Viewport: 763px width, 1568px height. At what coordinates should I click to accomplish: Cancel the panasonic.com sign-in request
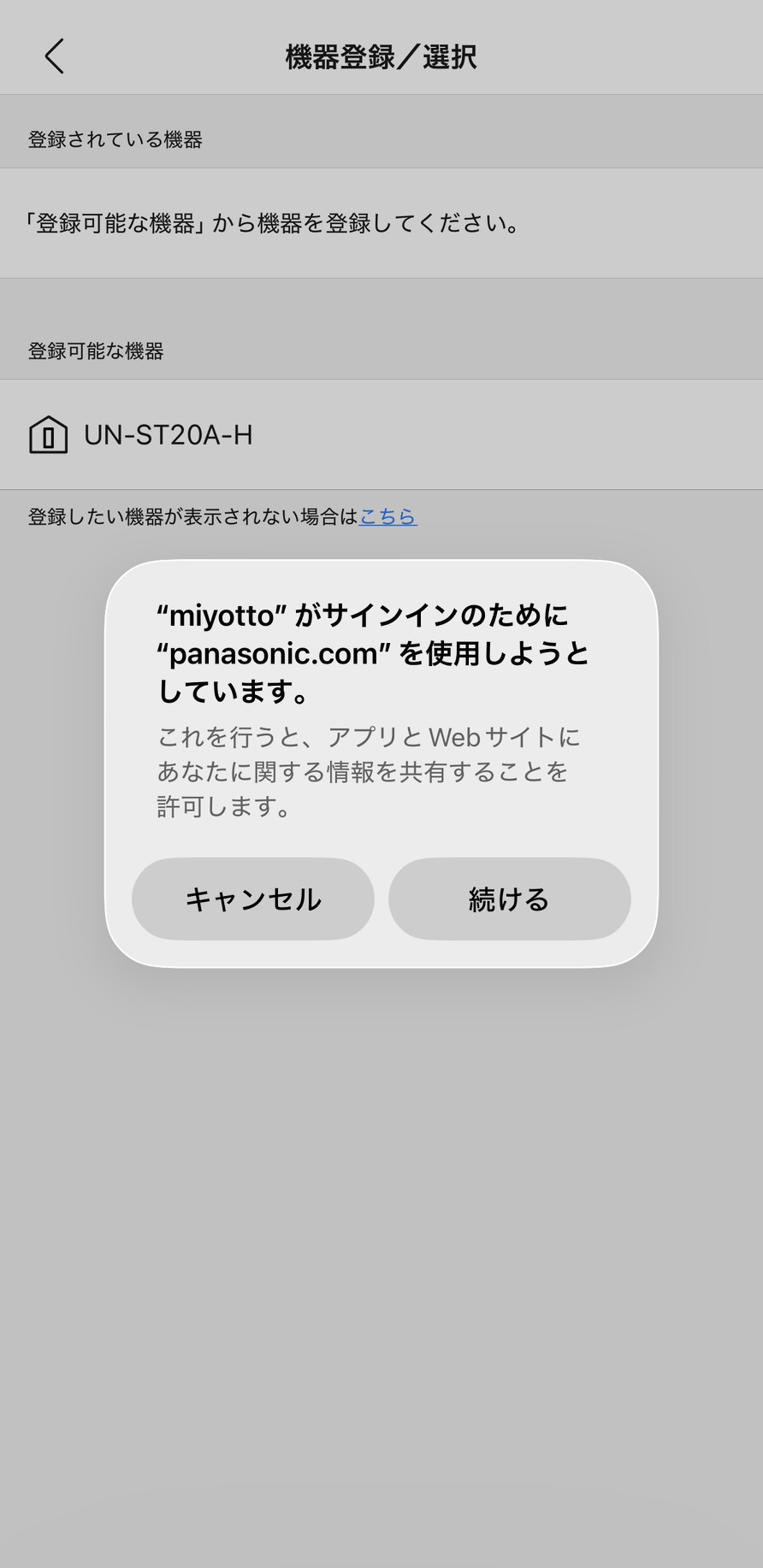click(252, 899)
